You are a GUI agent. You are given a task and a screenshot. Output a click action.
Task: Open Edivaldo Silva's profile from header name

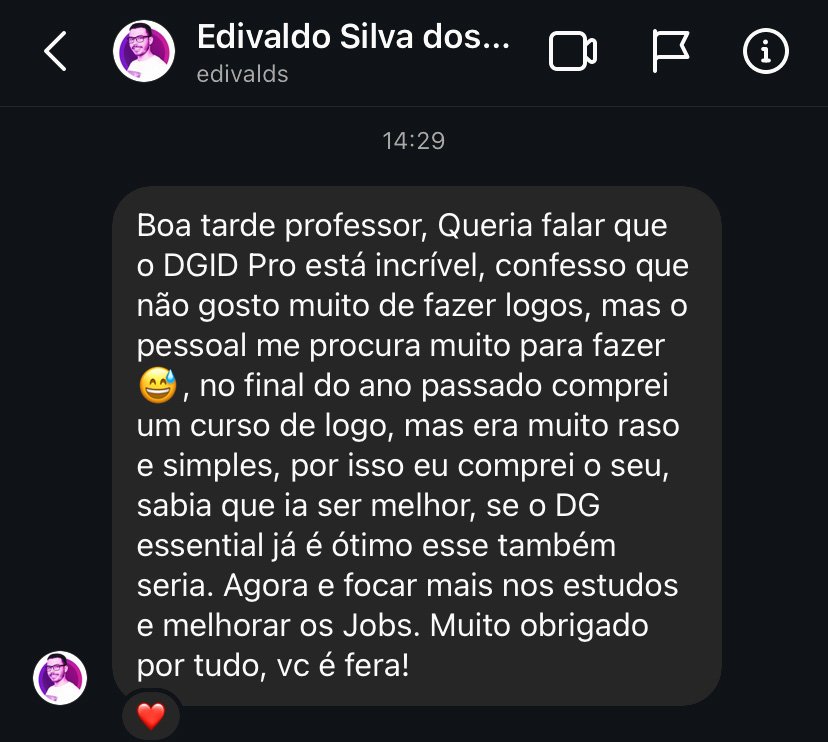[x=353, y=37]
